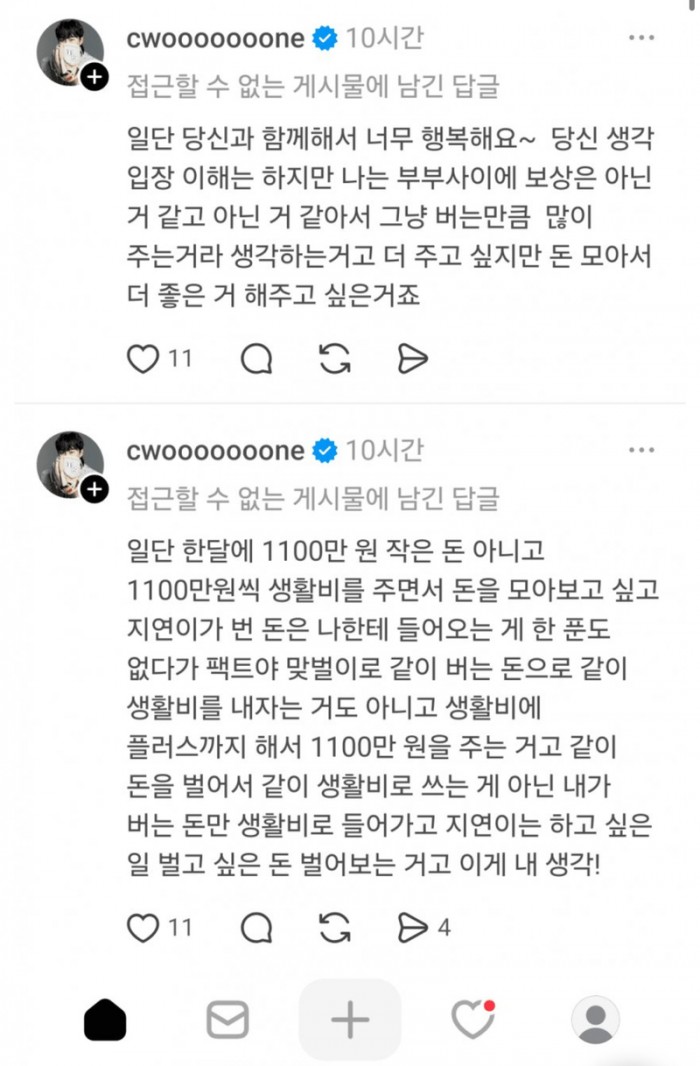700x1066 pixels.
Task: Open the activity heart tab
Action: pos(473,1020)
